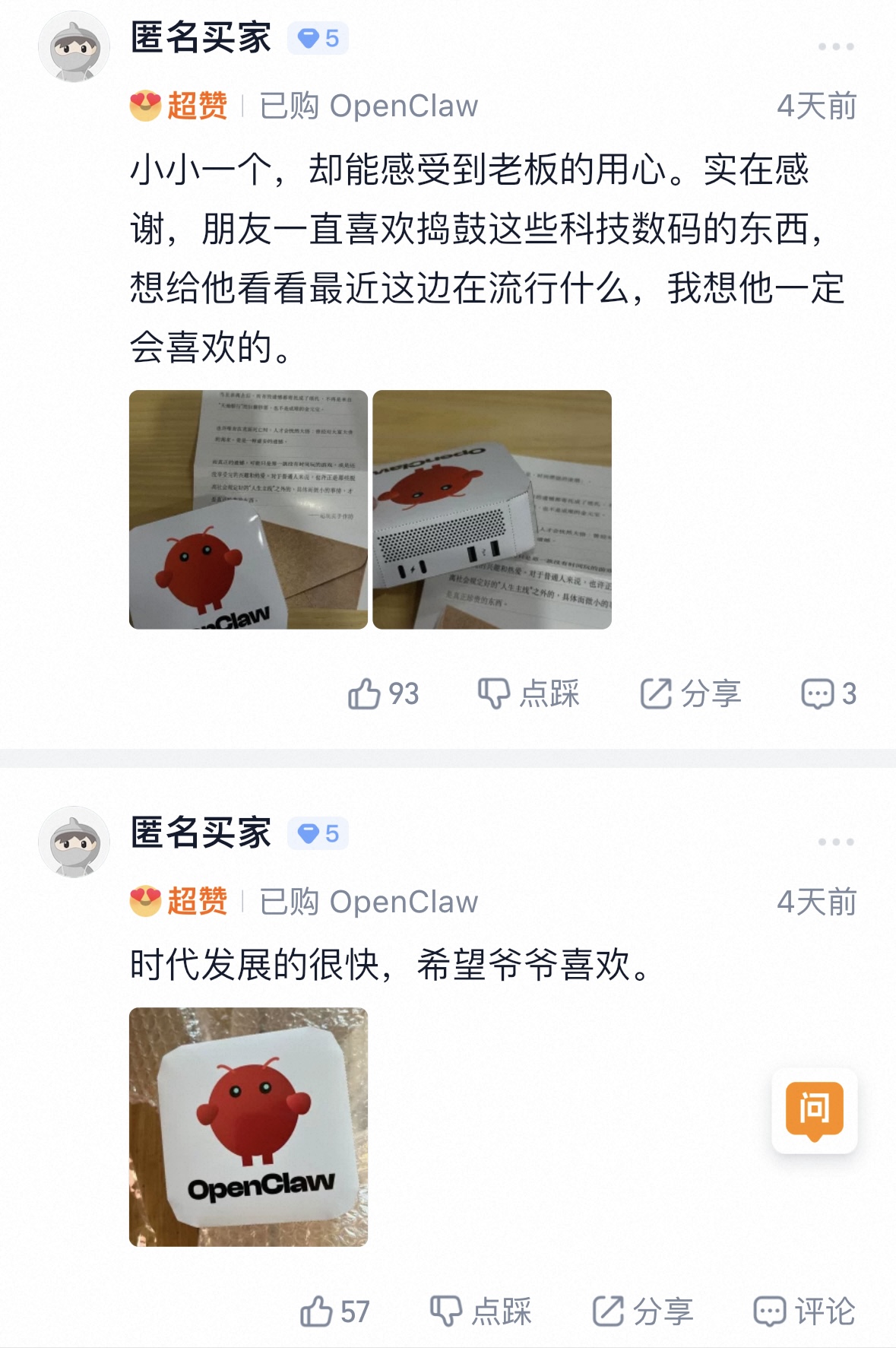Open overflow menu on the second review
The width and height of the screenshot is (896, 1348).
(x=835, y=842)
